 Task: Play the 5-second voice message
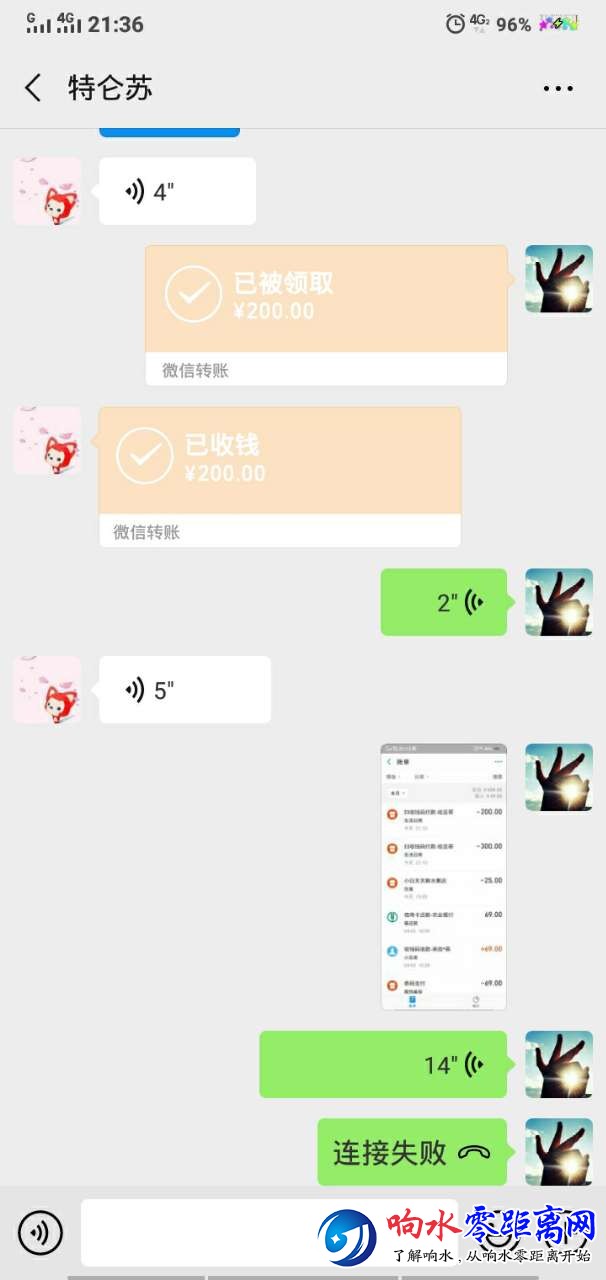185,690
